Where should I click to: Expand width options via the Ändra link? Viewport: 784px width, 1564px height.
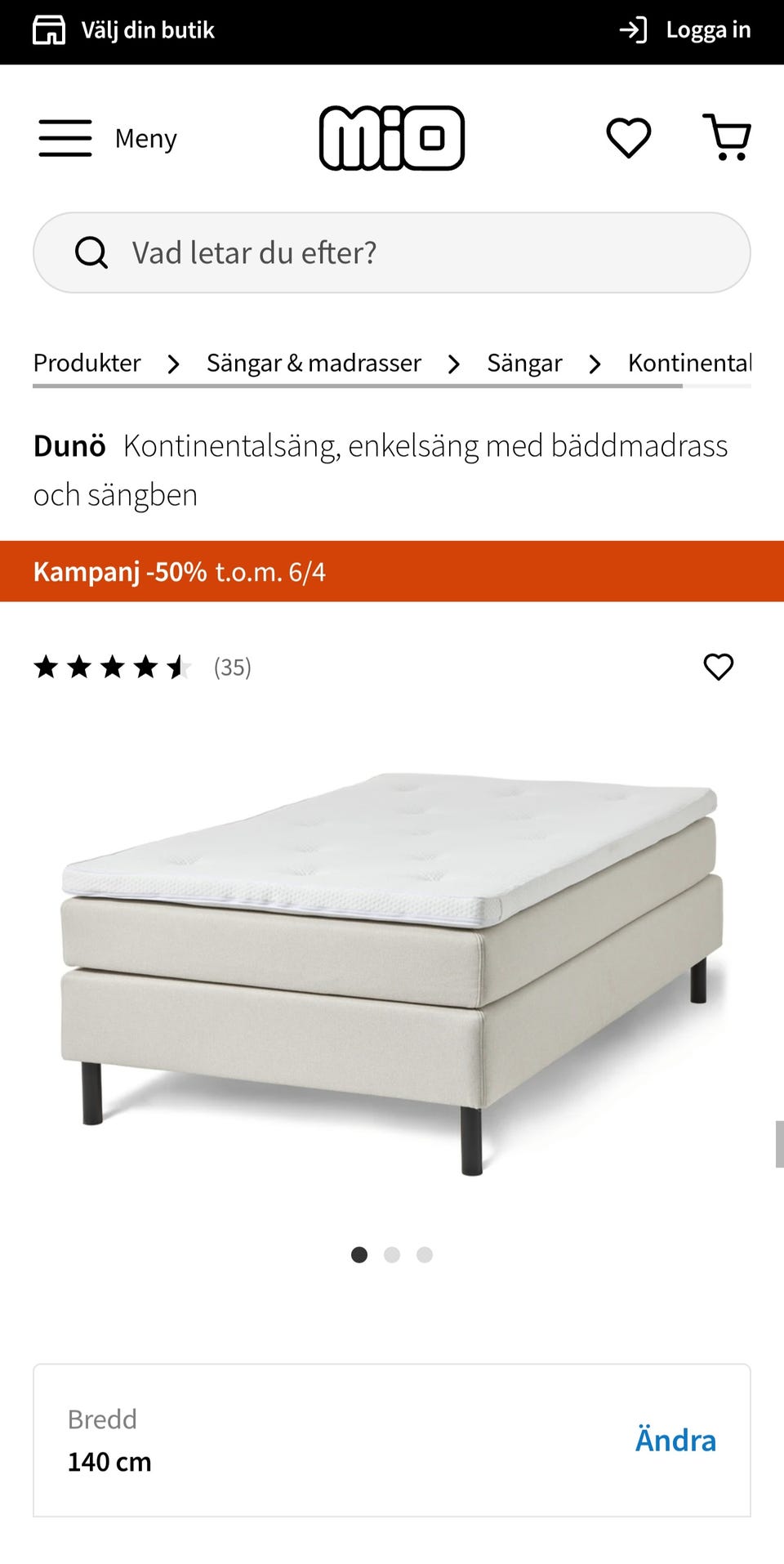coord(675,1440)
